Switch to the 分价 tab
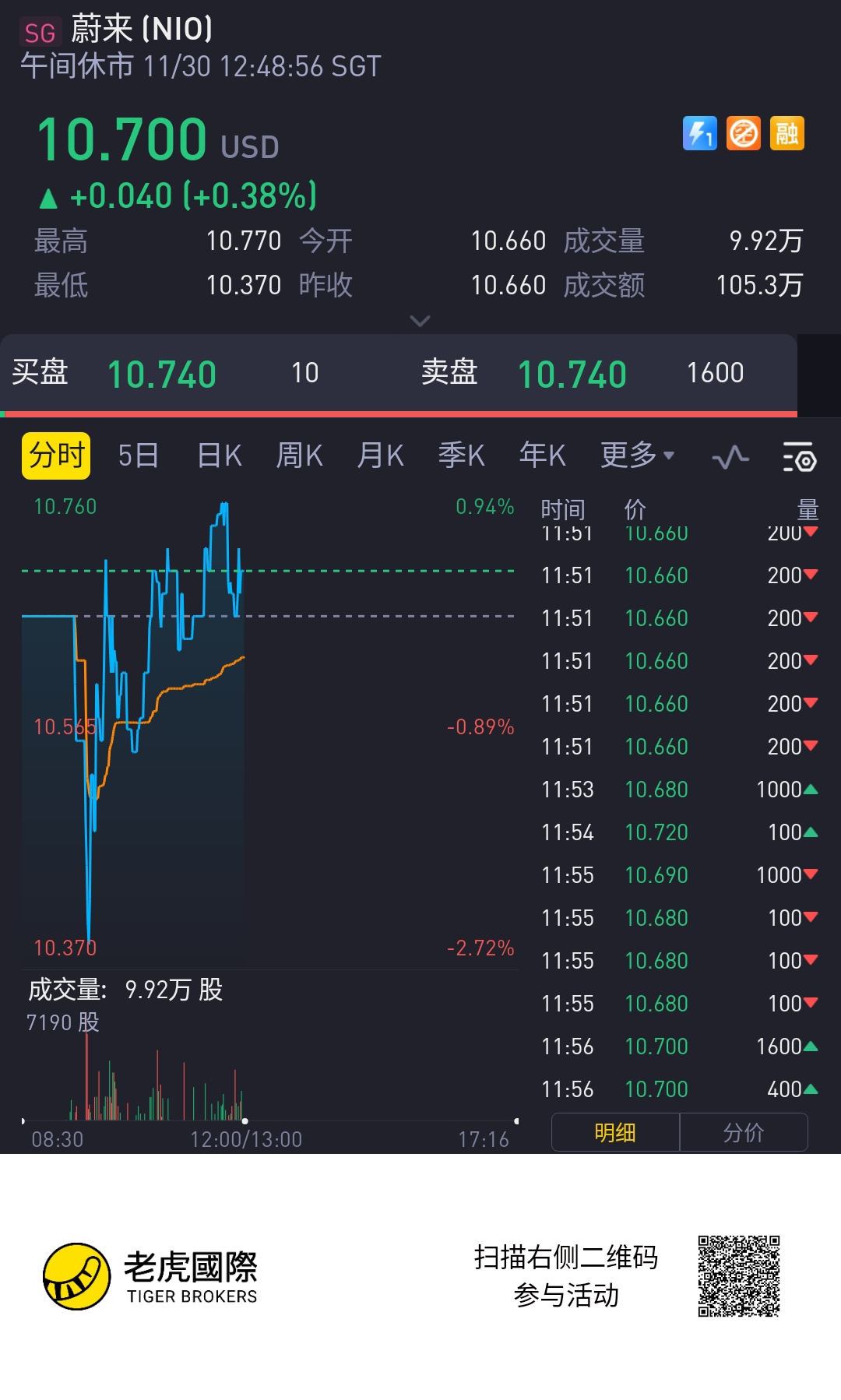Viewport: 841px width, 1400px height. point(744,1132)
